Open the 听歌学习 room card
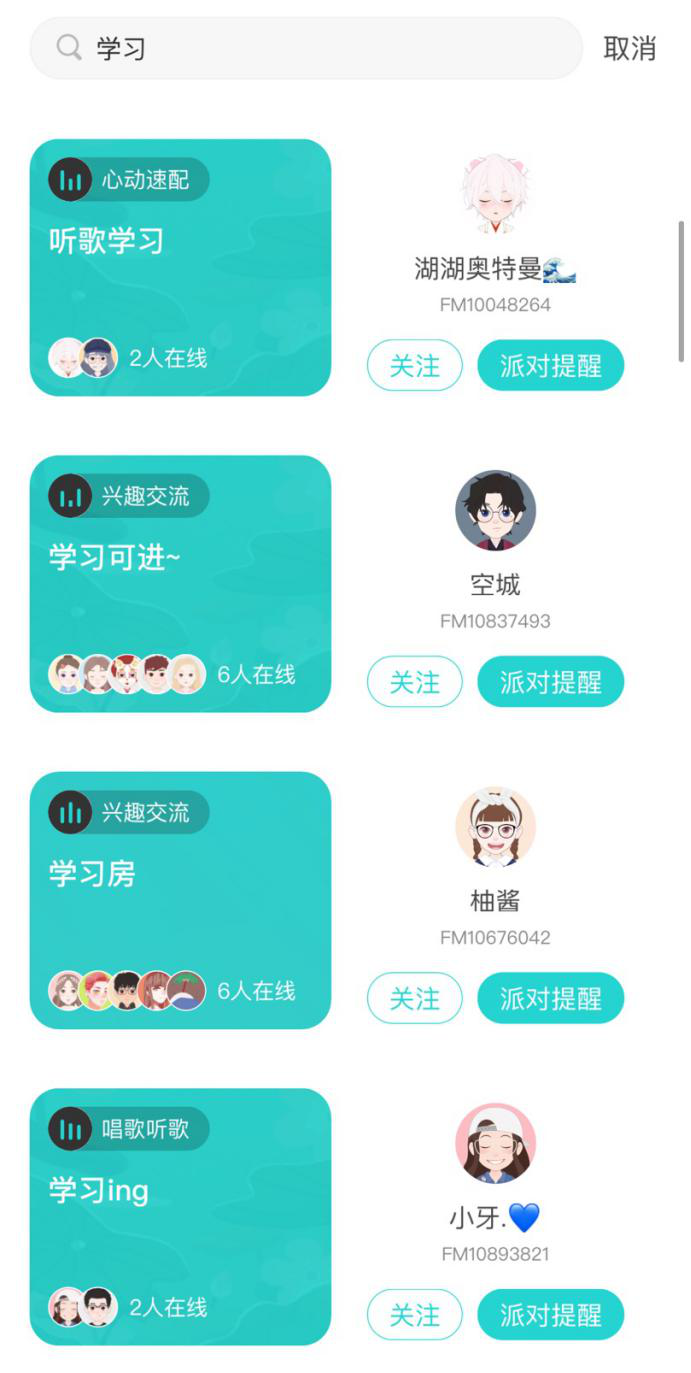The width and height of the screenshot is (691, 1373). 180,267
